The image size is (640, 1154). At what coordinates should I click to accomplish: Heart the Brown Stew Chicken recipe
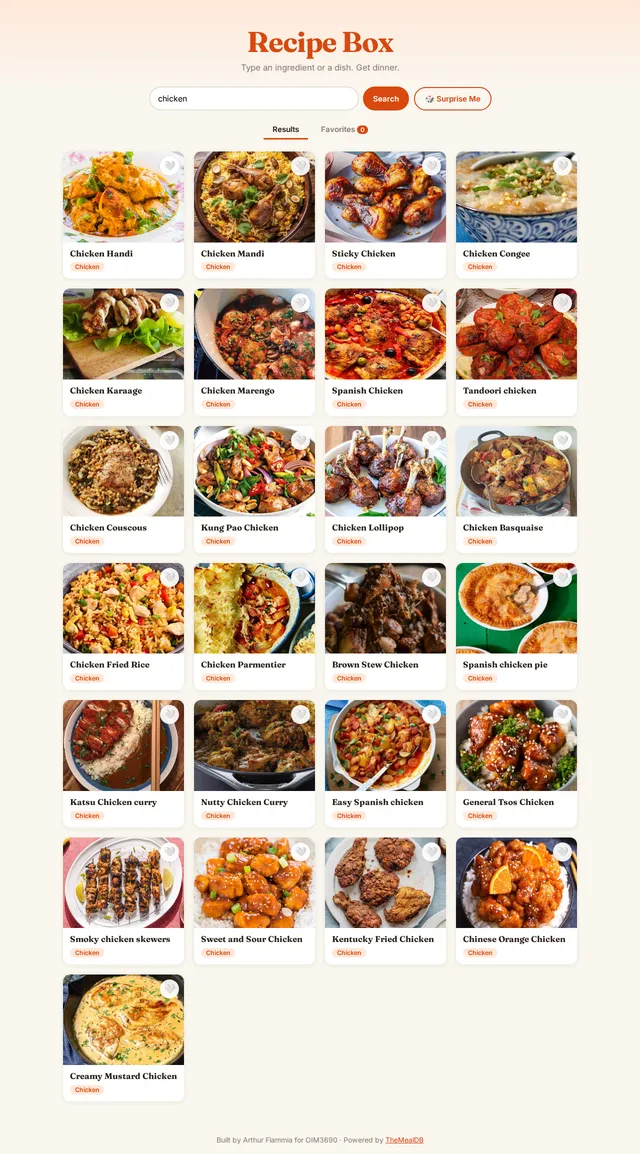(432, 577)
